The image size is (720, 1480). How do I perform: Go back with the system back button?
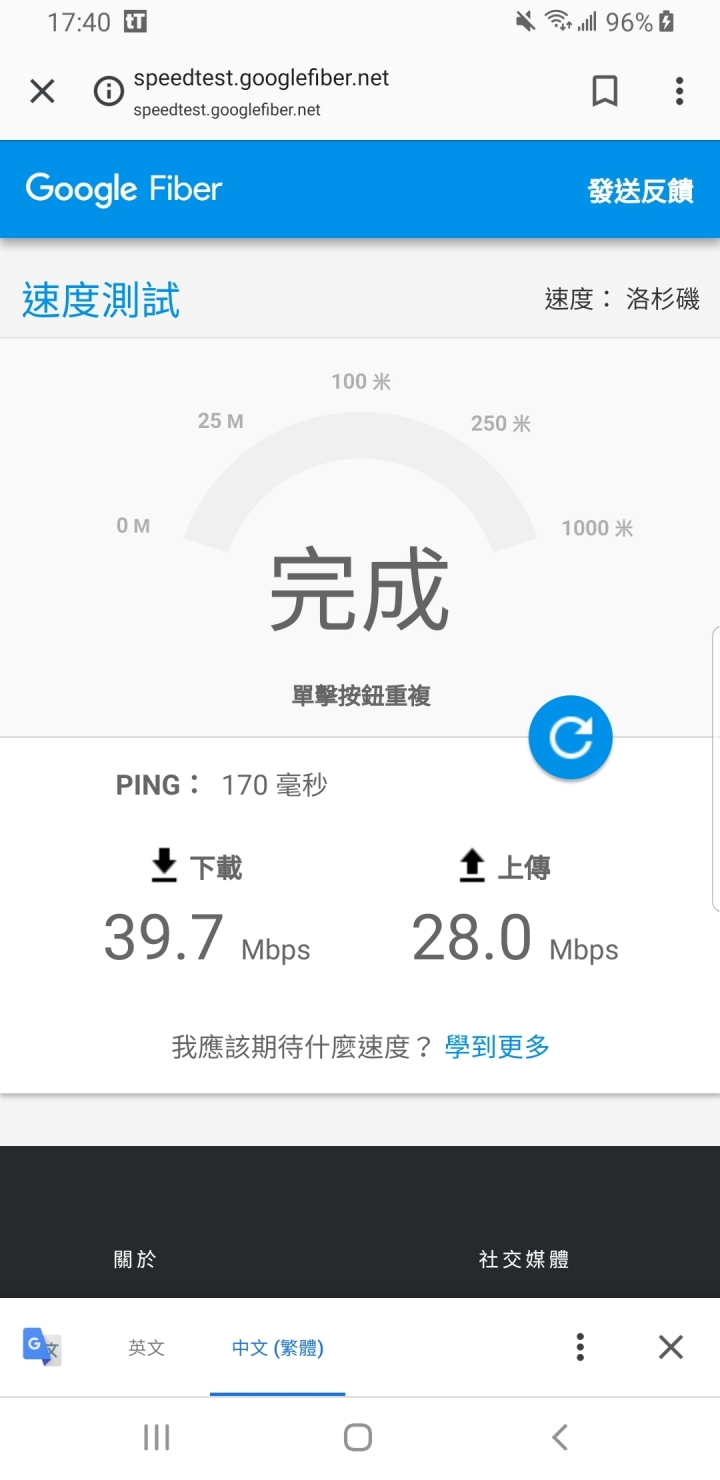click(x=560, y=1438)
